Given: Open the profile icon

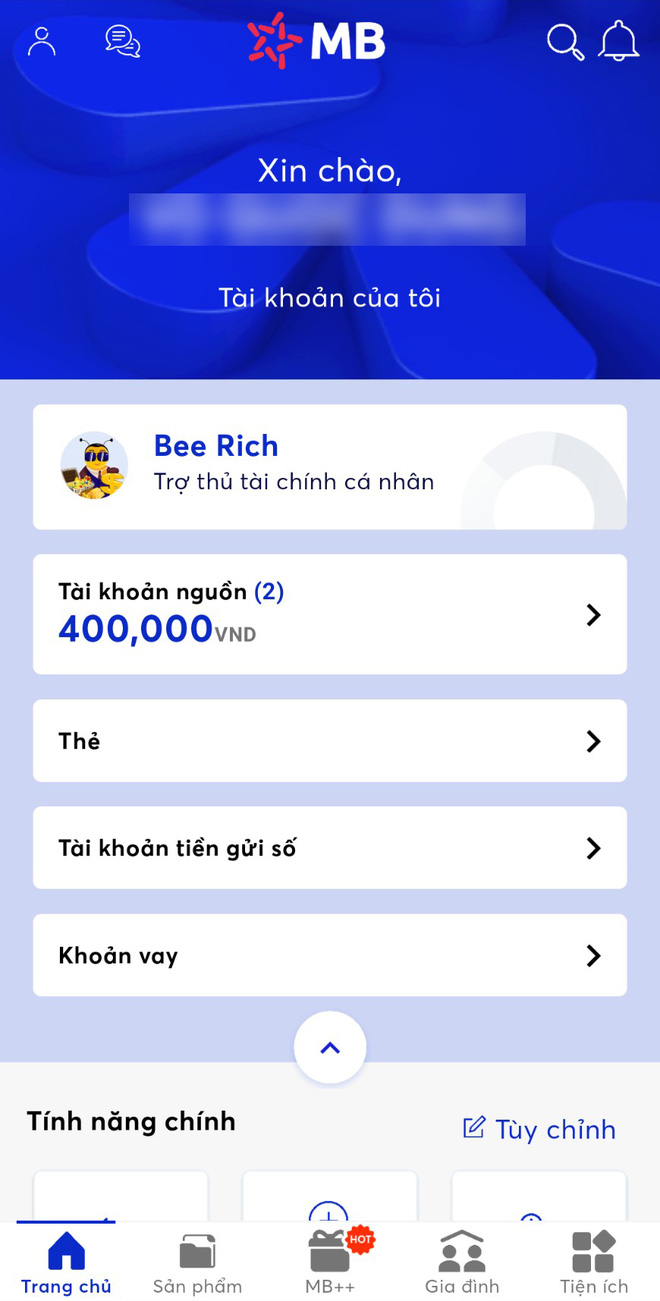Looking at the screenshot, I should 42,41.
